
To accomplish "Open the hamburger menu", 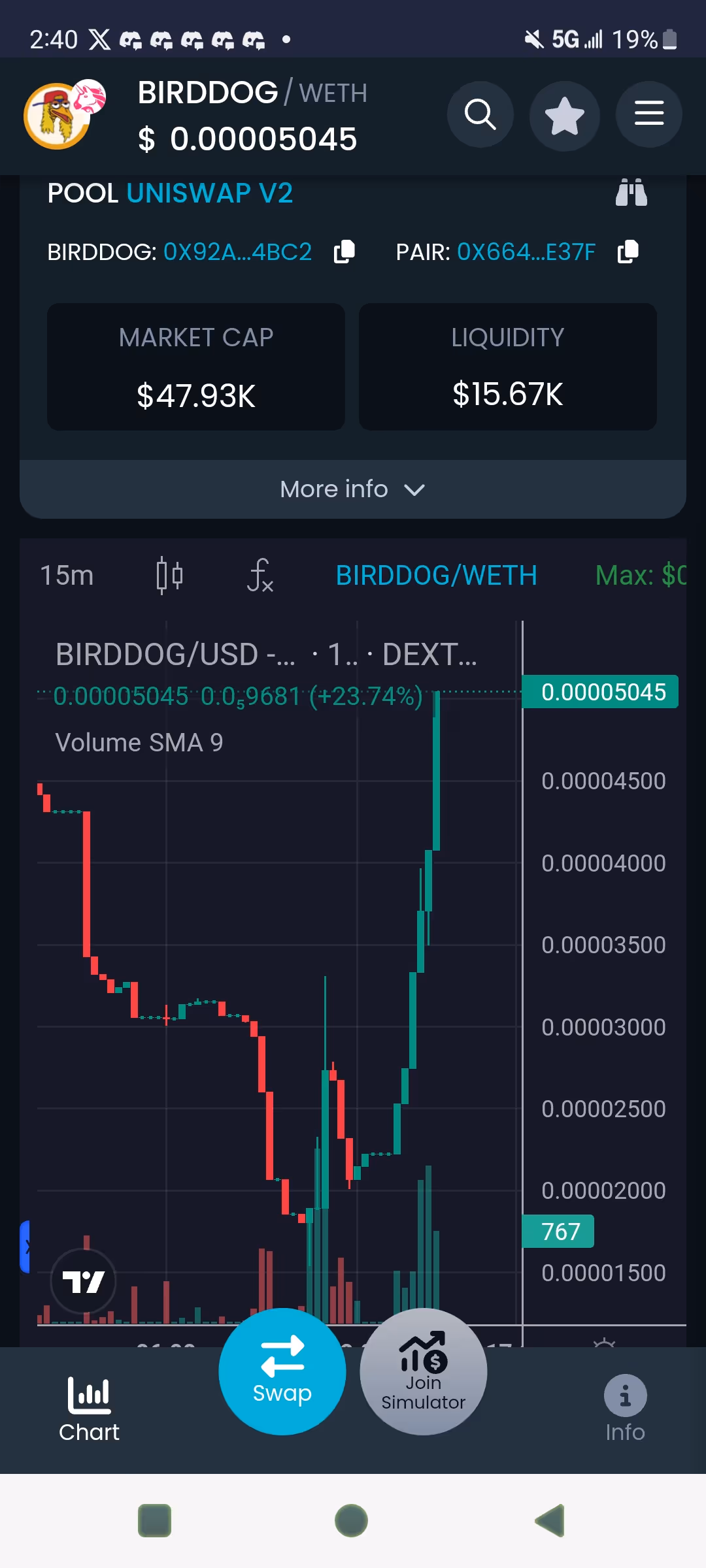I will 648,114.
